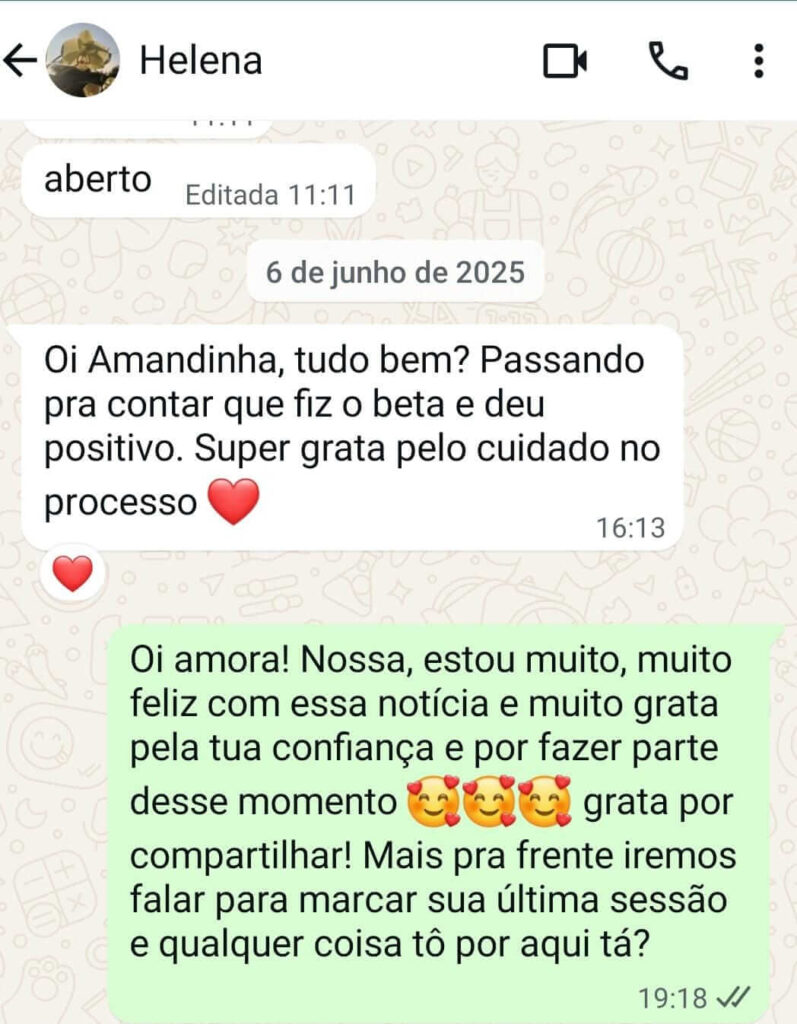Start a video call with Helena
797x1024 pixels.
[565, 61]
